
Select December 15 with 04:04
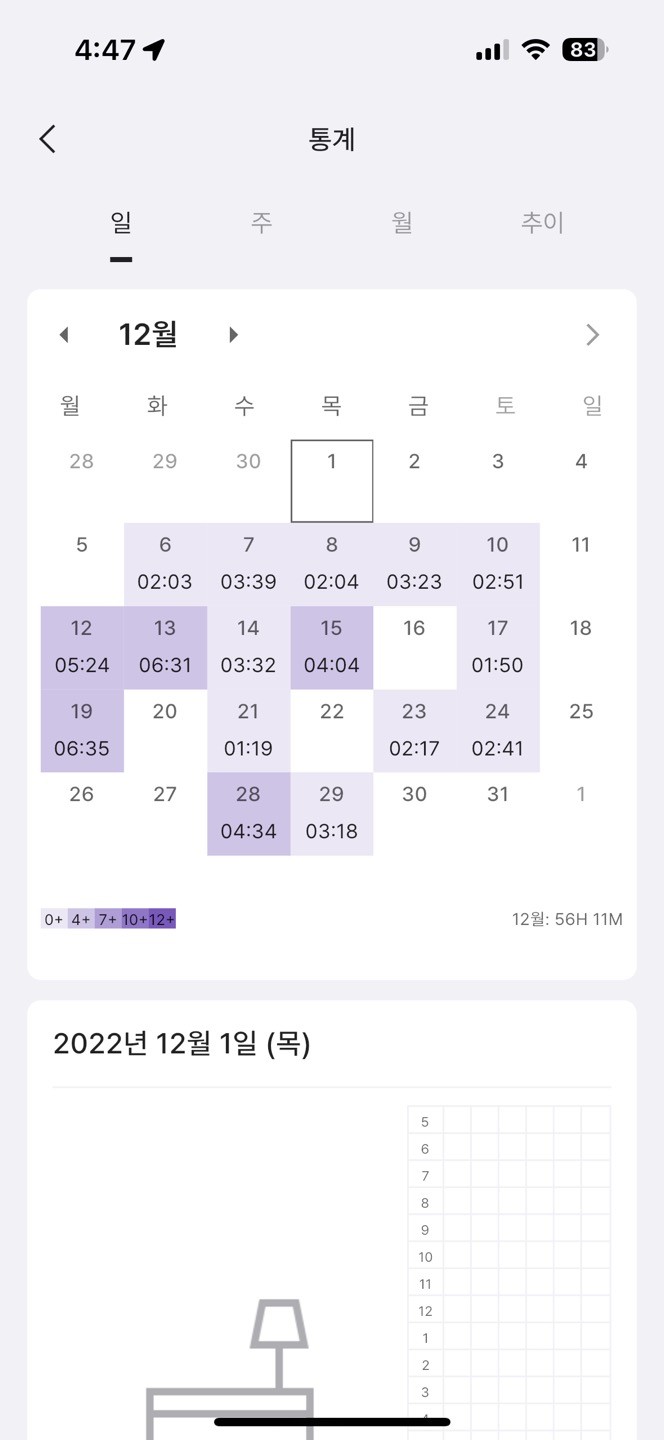331,646
